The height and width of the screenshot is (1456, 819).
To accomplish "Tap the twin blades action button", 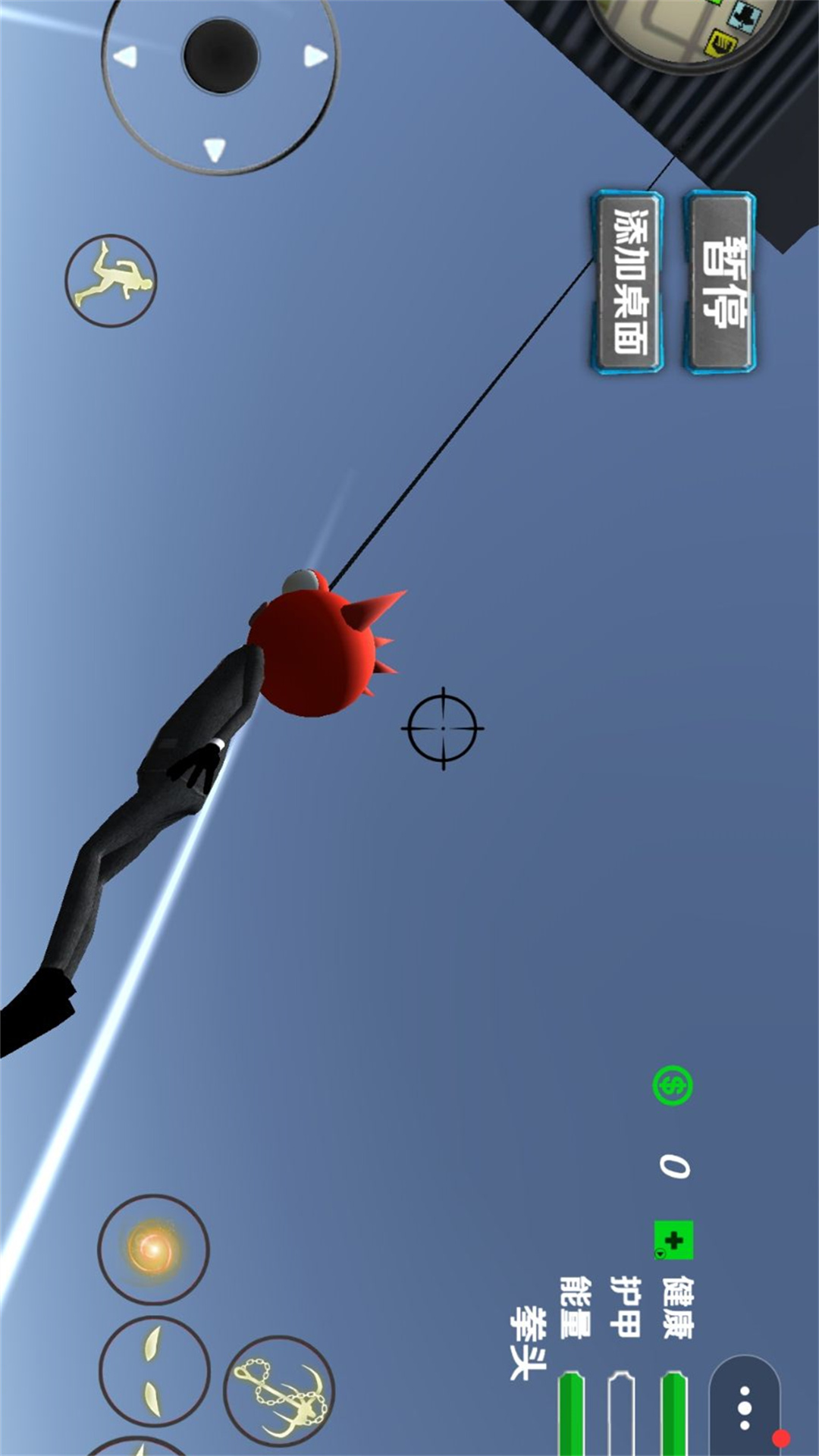I will 154,1371.
